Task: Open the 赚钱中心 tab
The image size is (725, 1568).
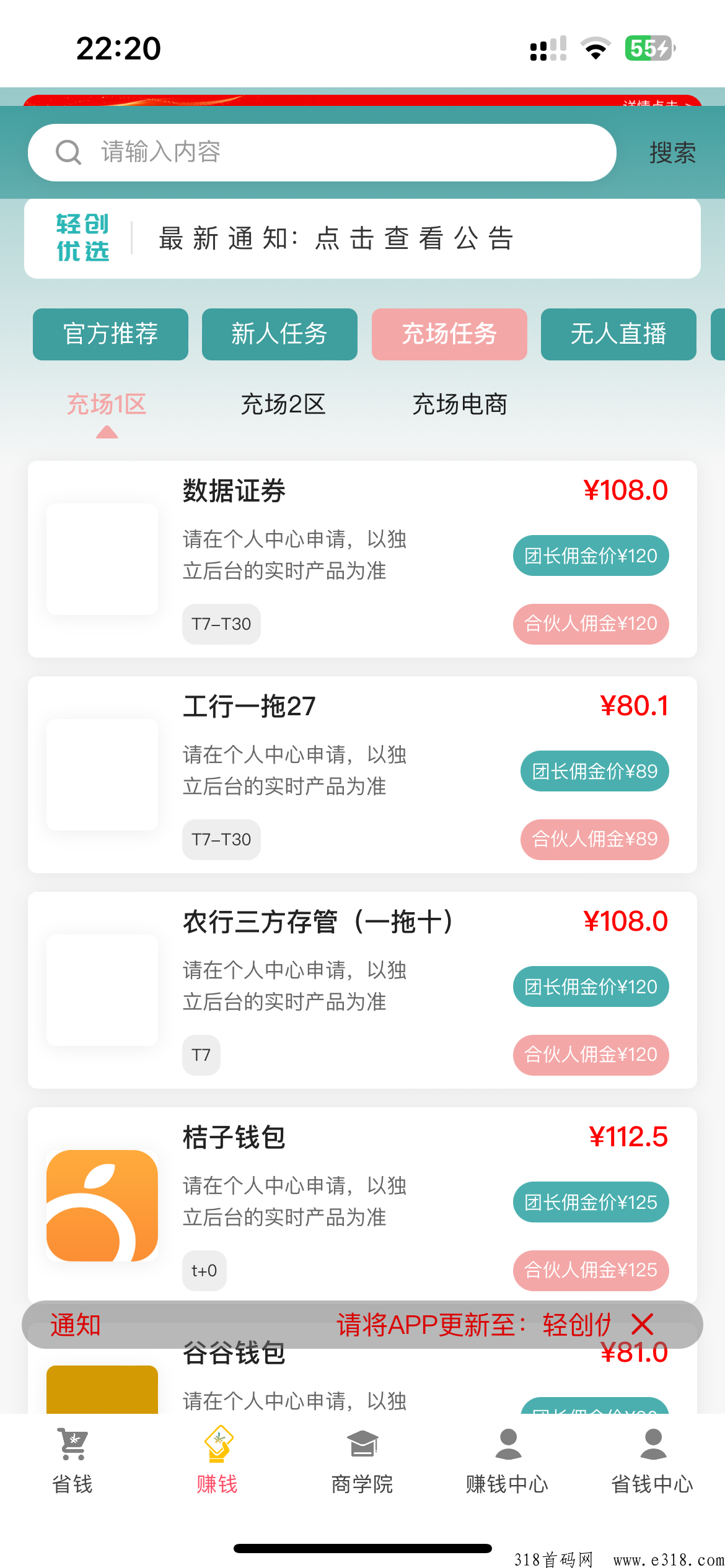Action: point(507,1460)
